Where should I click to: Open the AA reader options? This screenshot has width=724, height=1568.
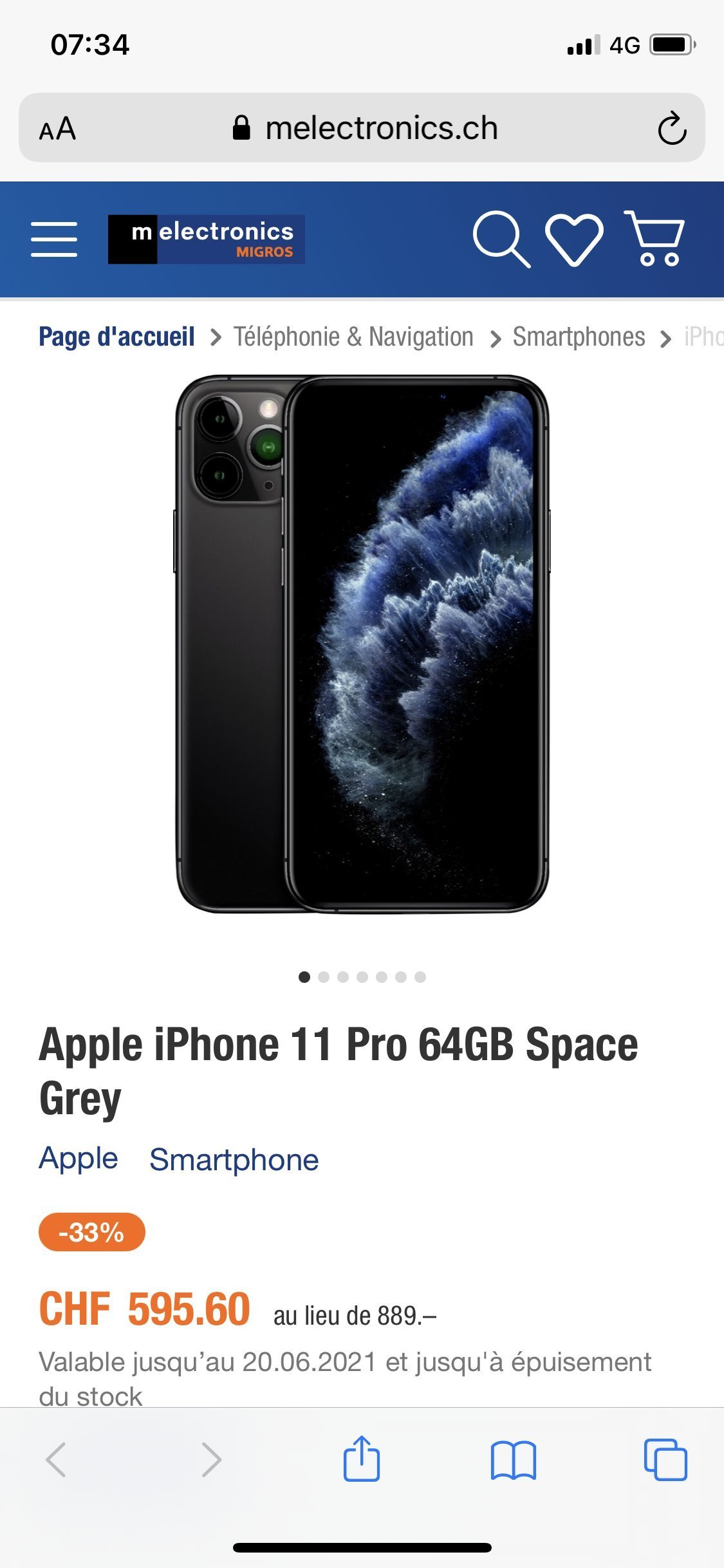[57, 129]
